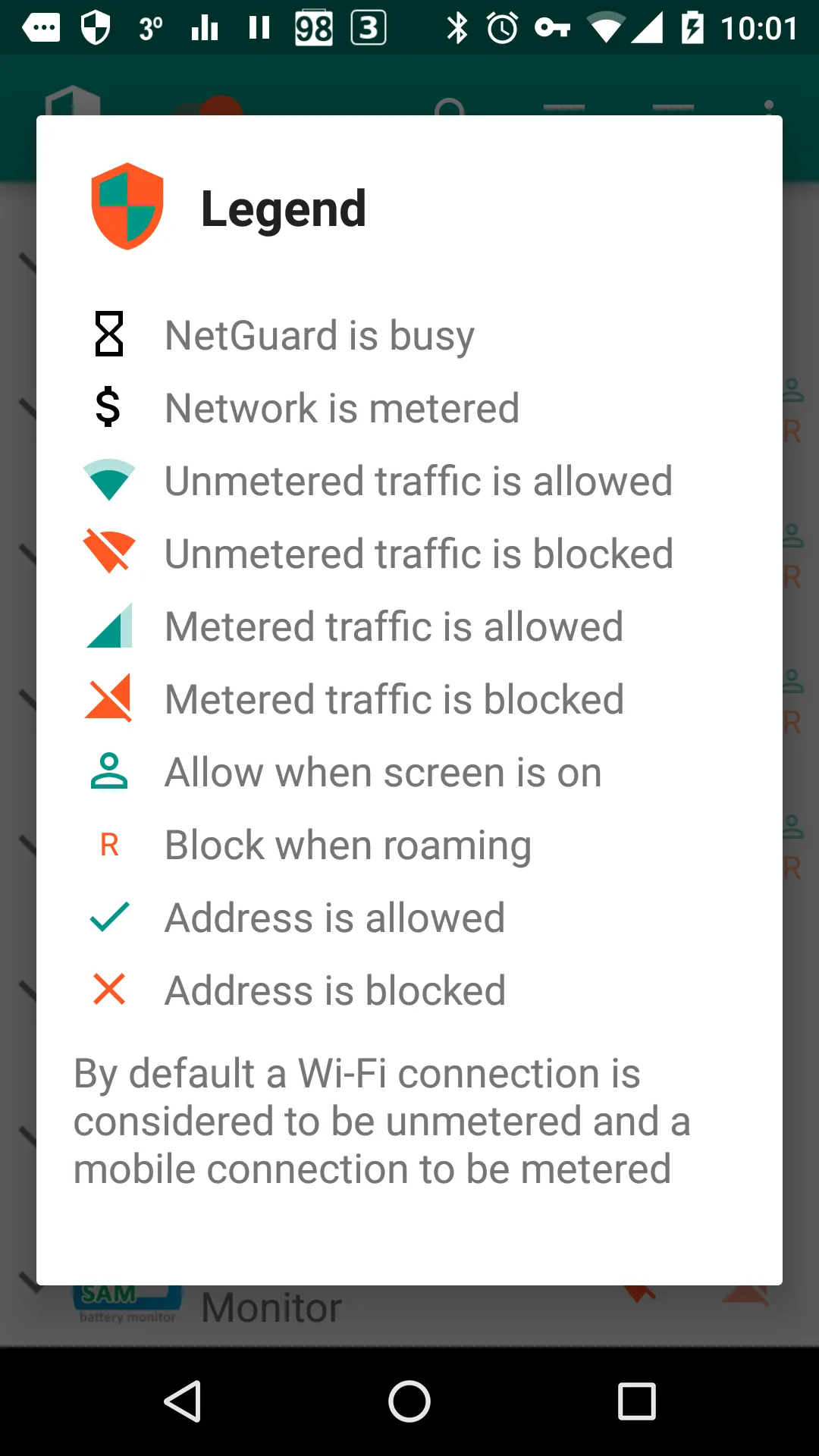
Task: Click the dollar 'Network is metered' icon
Action: point(108,407)
